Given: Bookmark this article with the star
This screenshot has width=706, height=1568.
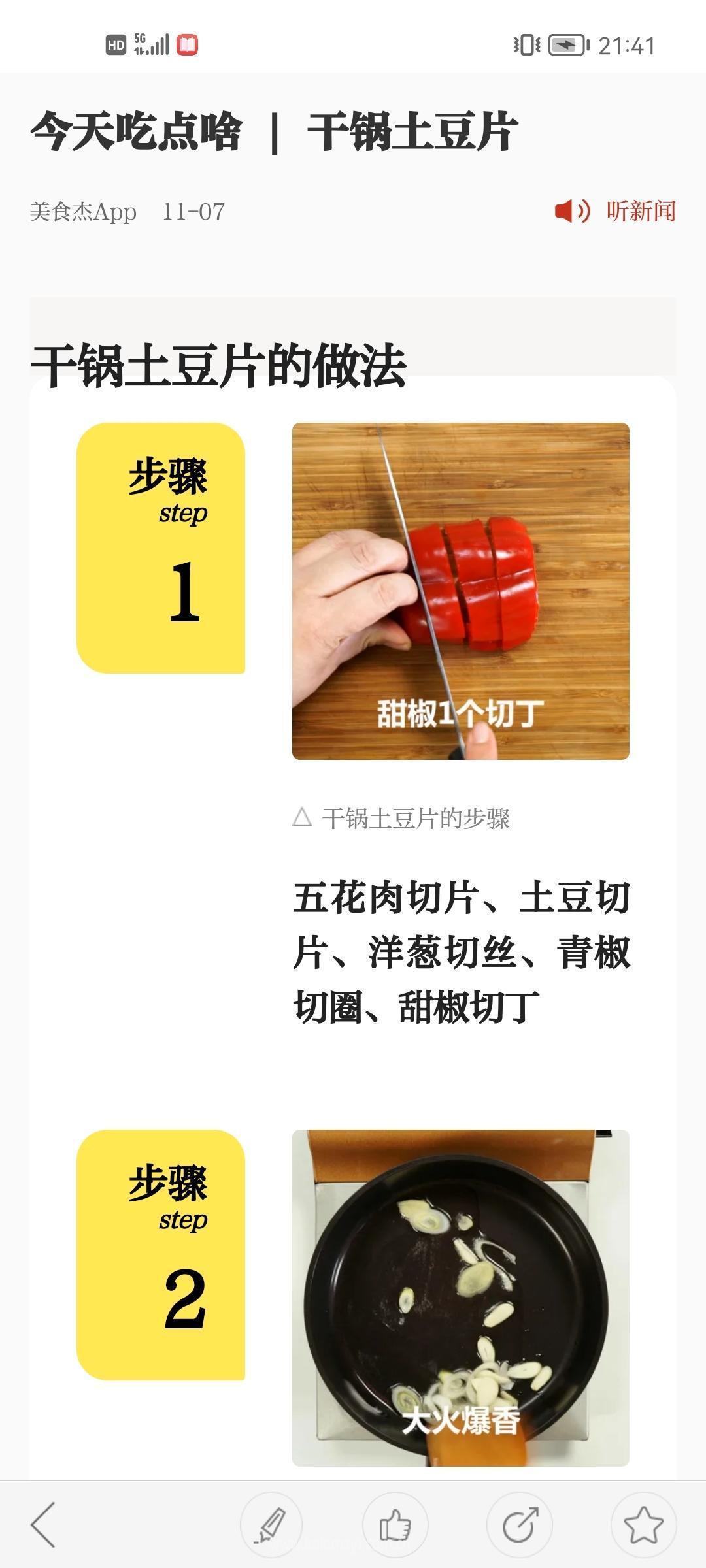Looking at the screenshot, I should coord(643,1525).
